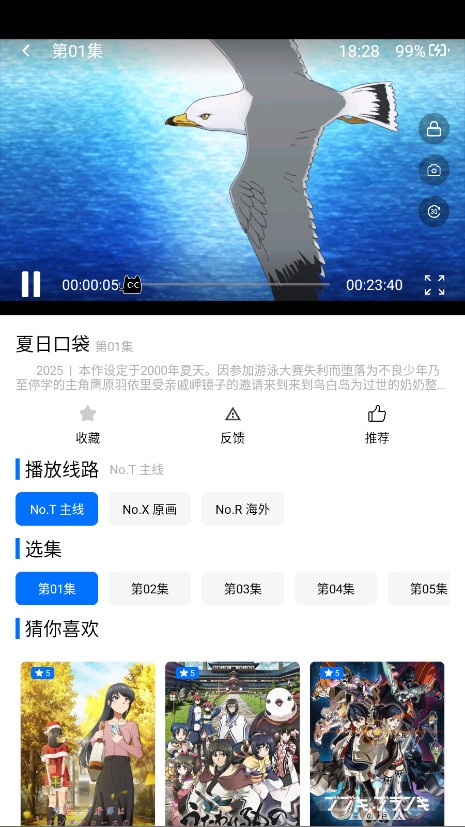Play episode 第03集

pyautogui.click(x=243, y=588)
